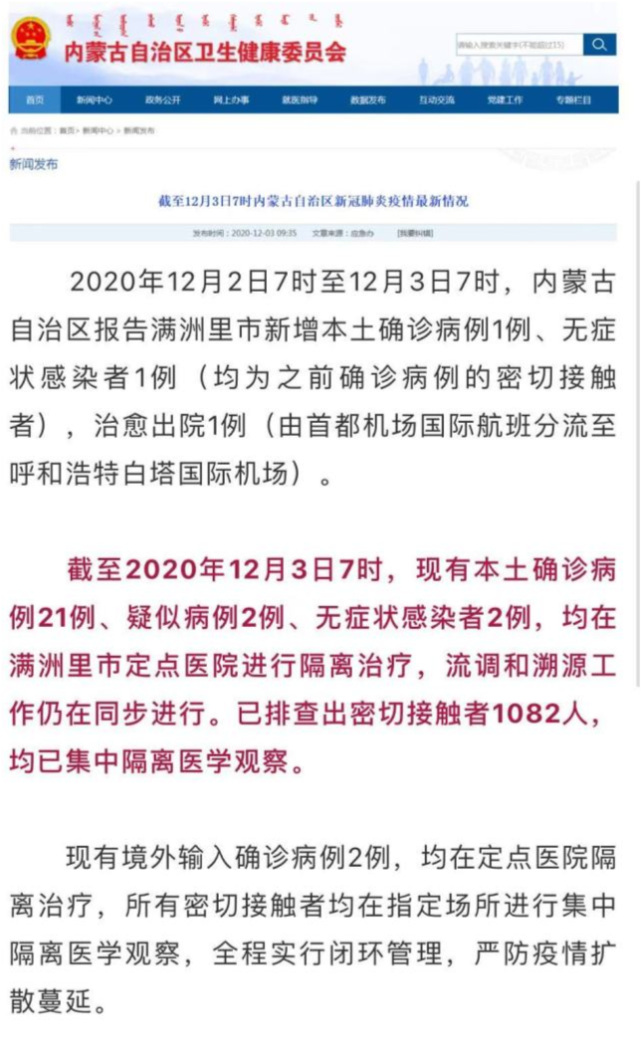Open the 首页 navigation tab

click(x=35, y=100)
